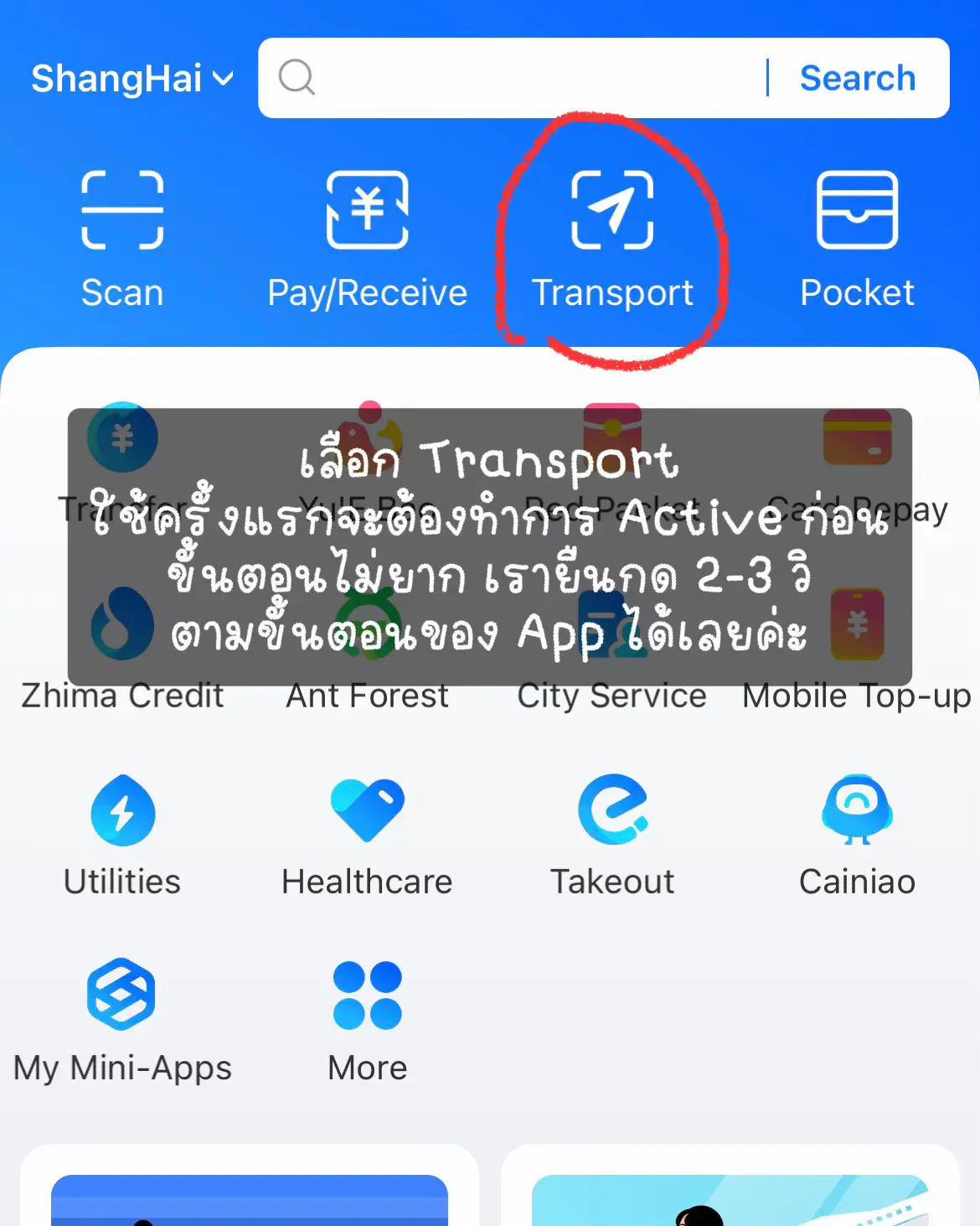Expand the ShangHai city selector
Image resolution: width=980 pixels, height=1226 pixels.
click(132, 78)
